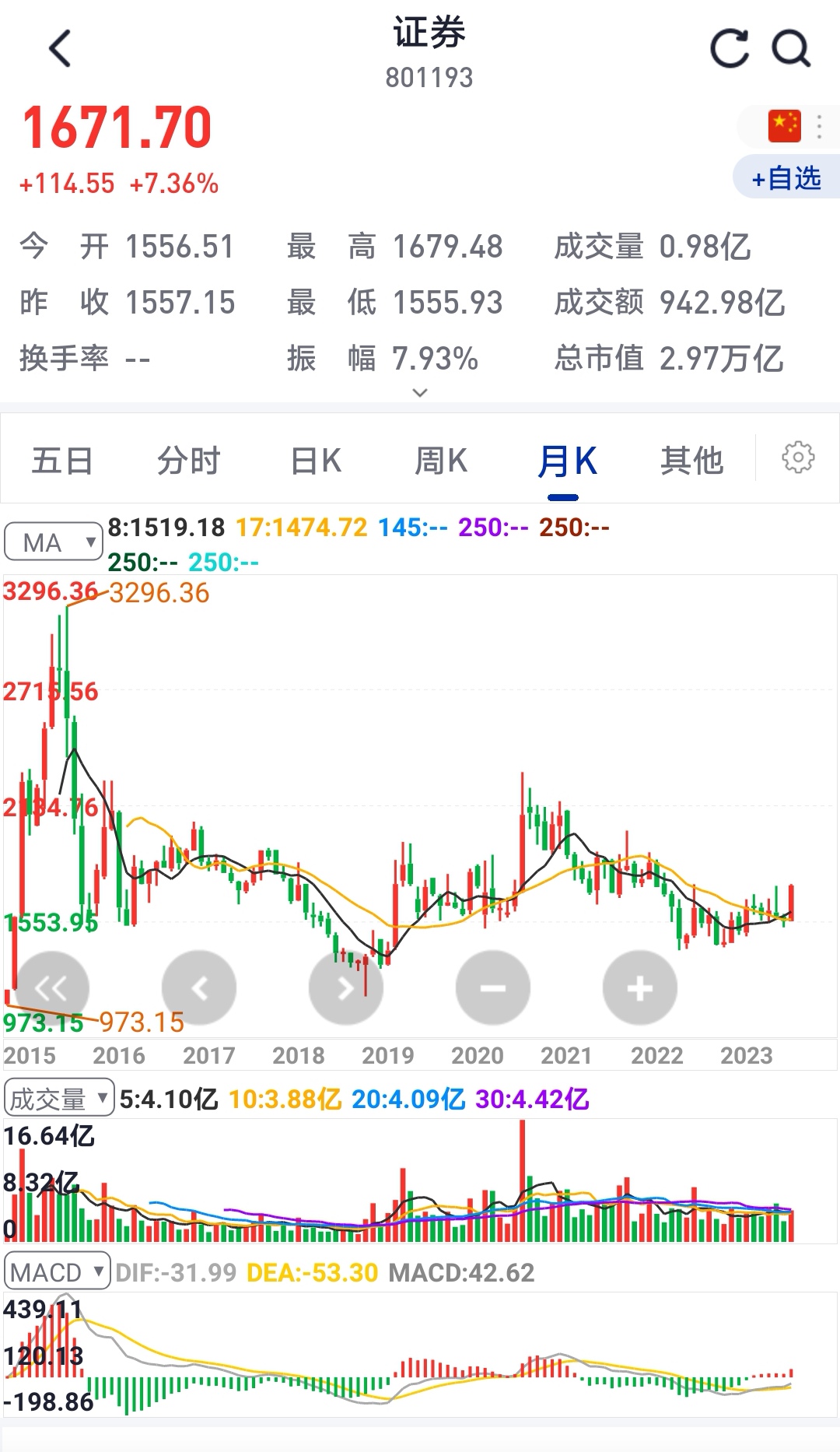840x1452 pixels.
Task: Collapse the quote details with the chevron
Action: pos(419,393)
